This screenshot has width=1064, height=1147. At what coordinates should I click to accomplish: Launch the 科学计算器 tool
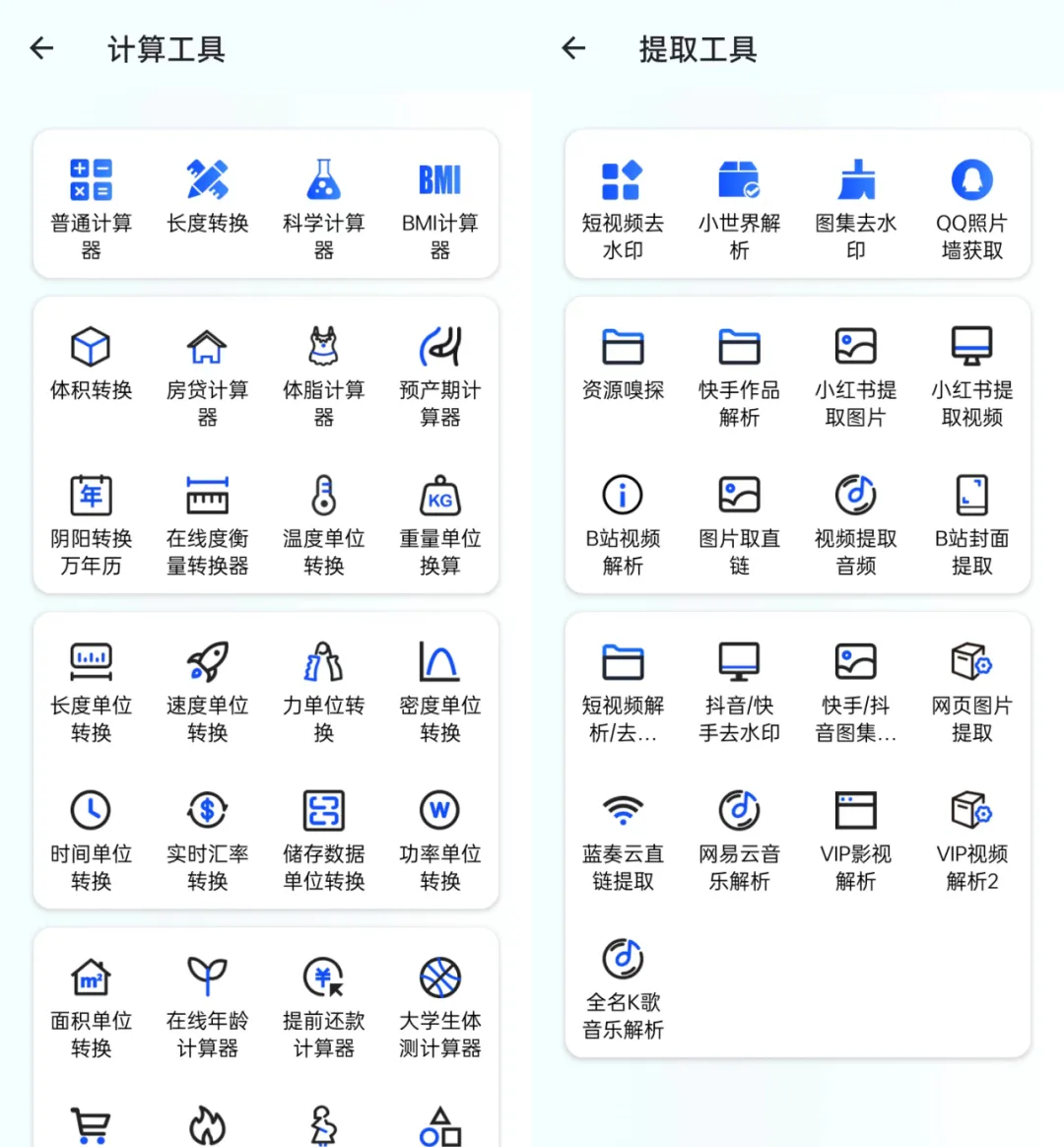click(323, 205)
